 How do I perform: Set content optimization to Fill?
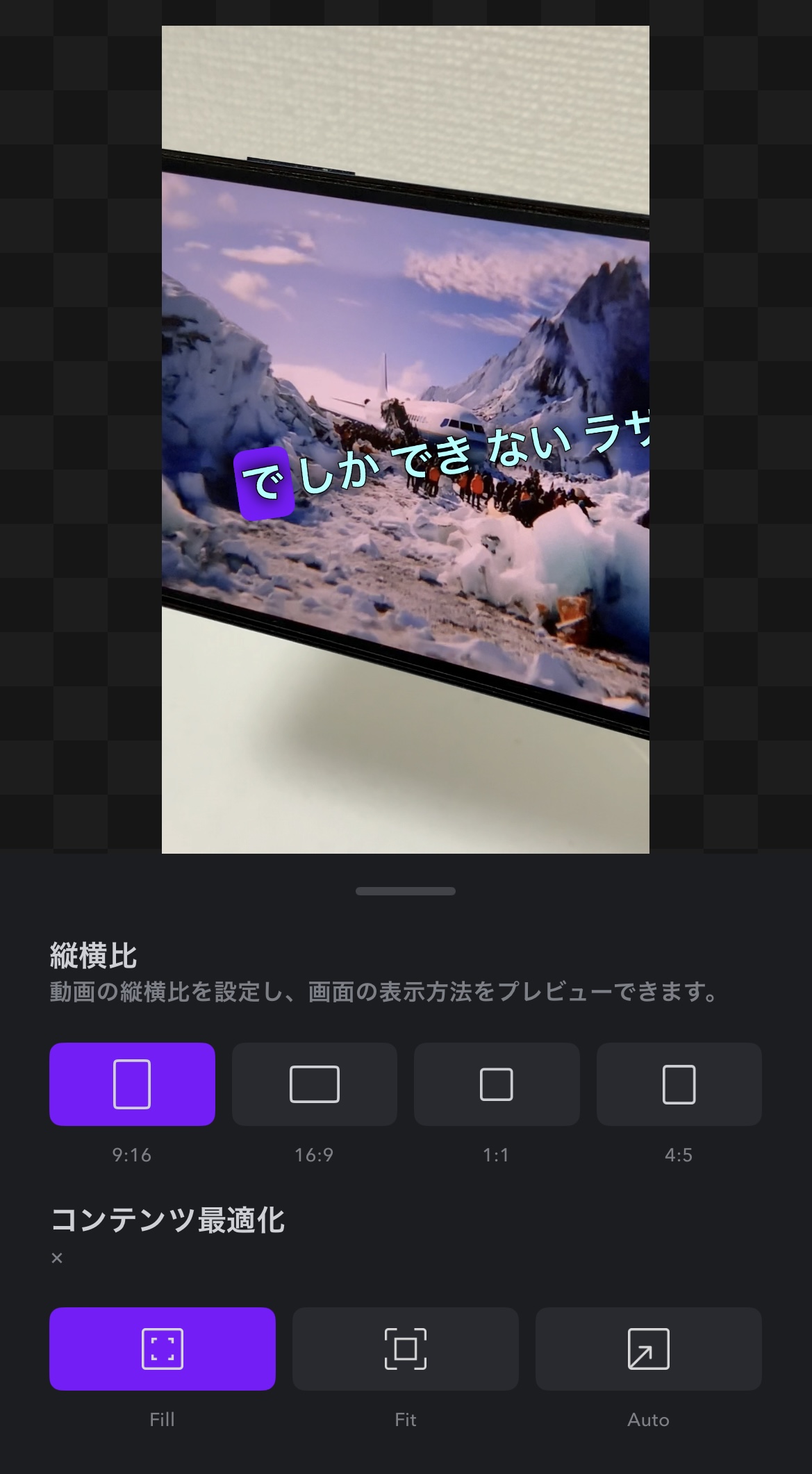tap(163, 1348)
